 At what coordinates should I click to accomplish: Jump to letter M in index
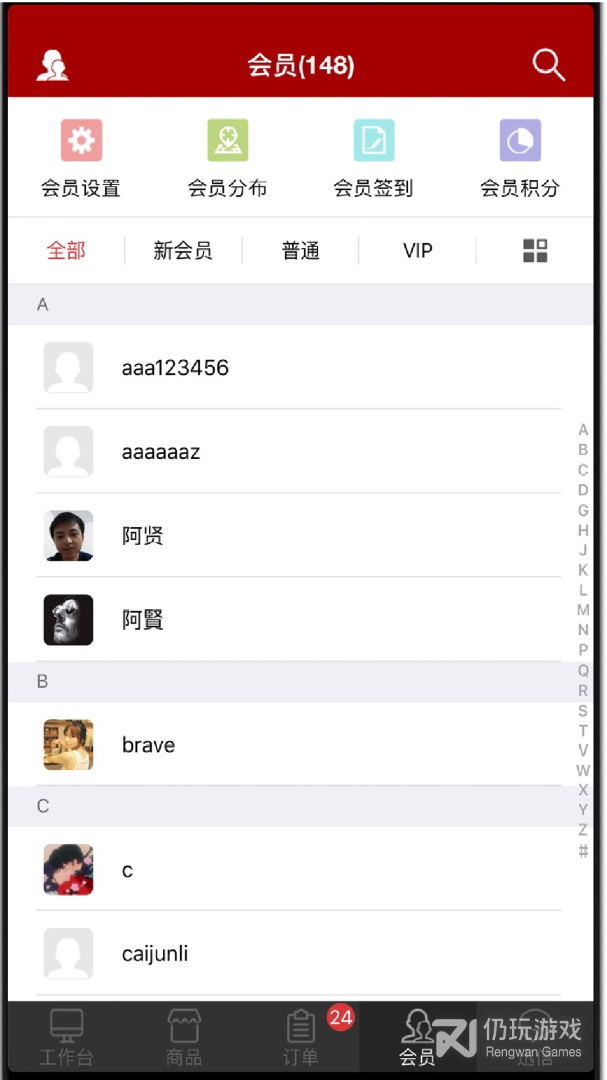point(583,610)
